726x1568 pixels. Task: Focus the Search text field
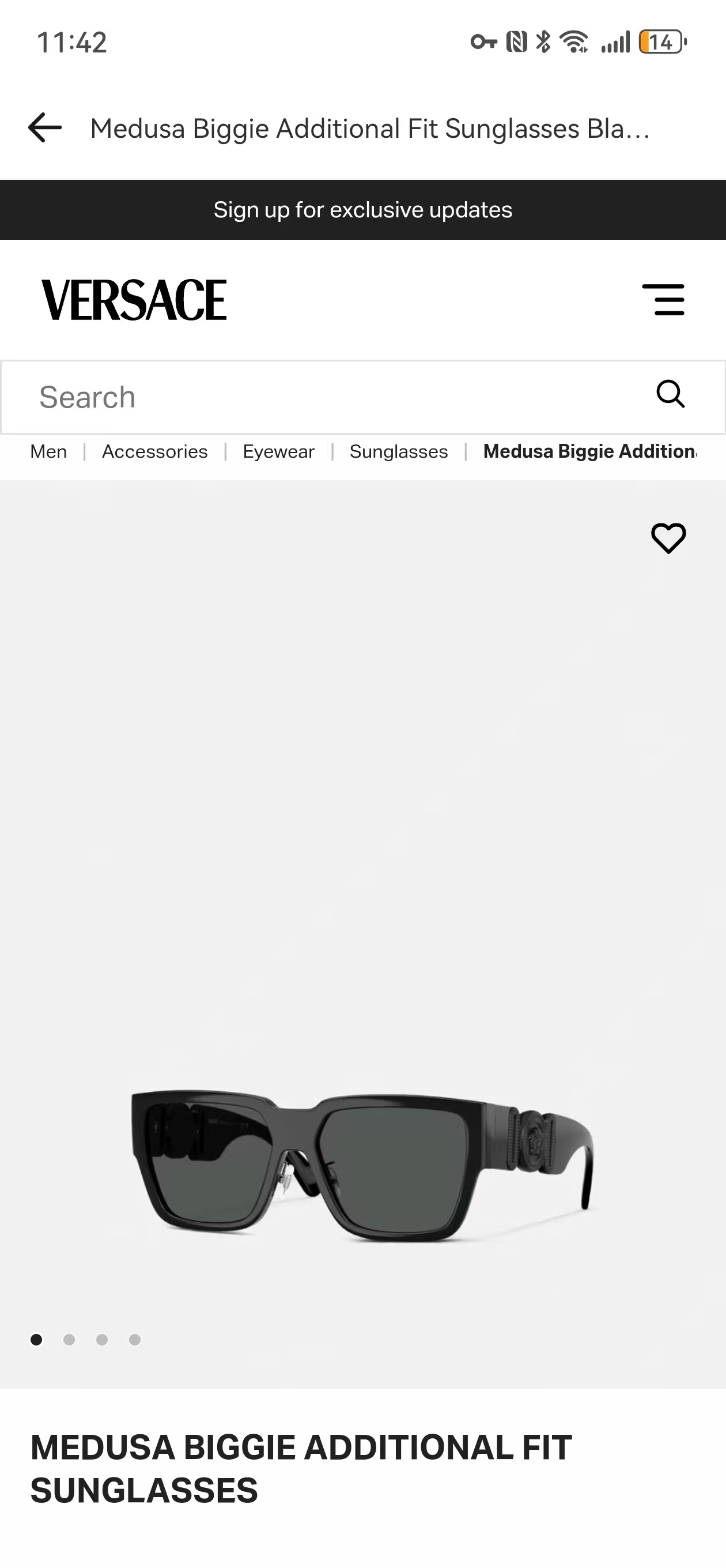(x=328, y=397)
